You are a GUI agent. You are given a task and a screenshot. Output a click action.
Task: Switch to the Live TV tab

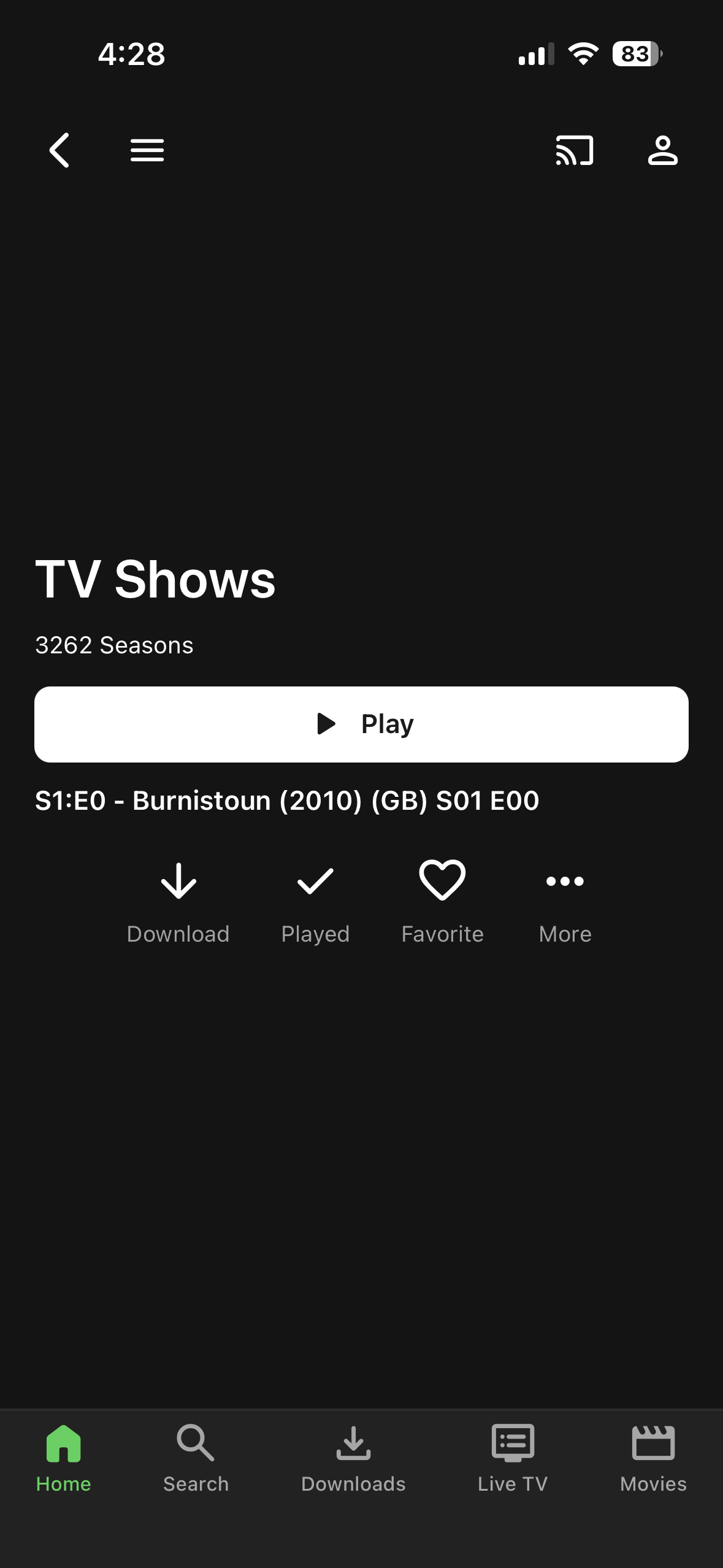click(x=513, y=1458)
